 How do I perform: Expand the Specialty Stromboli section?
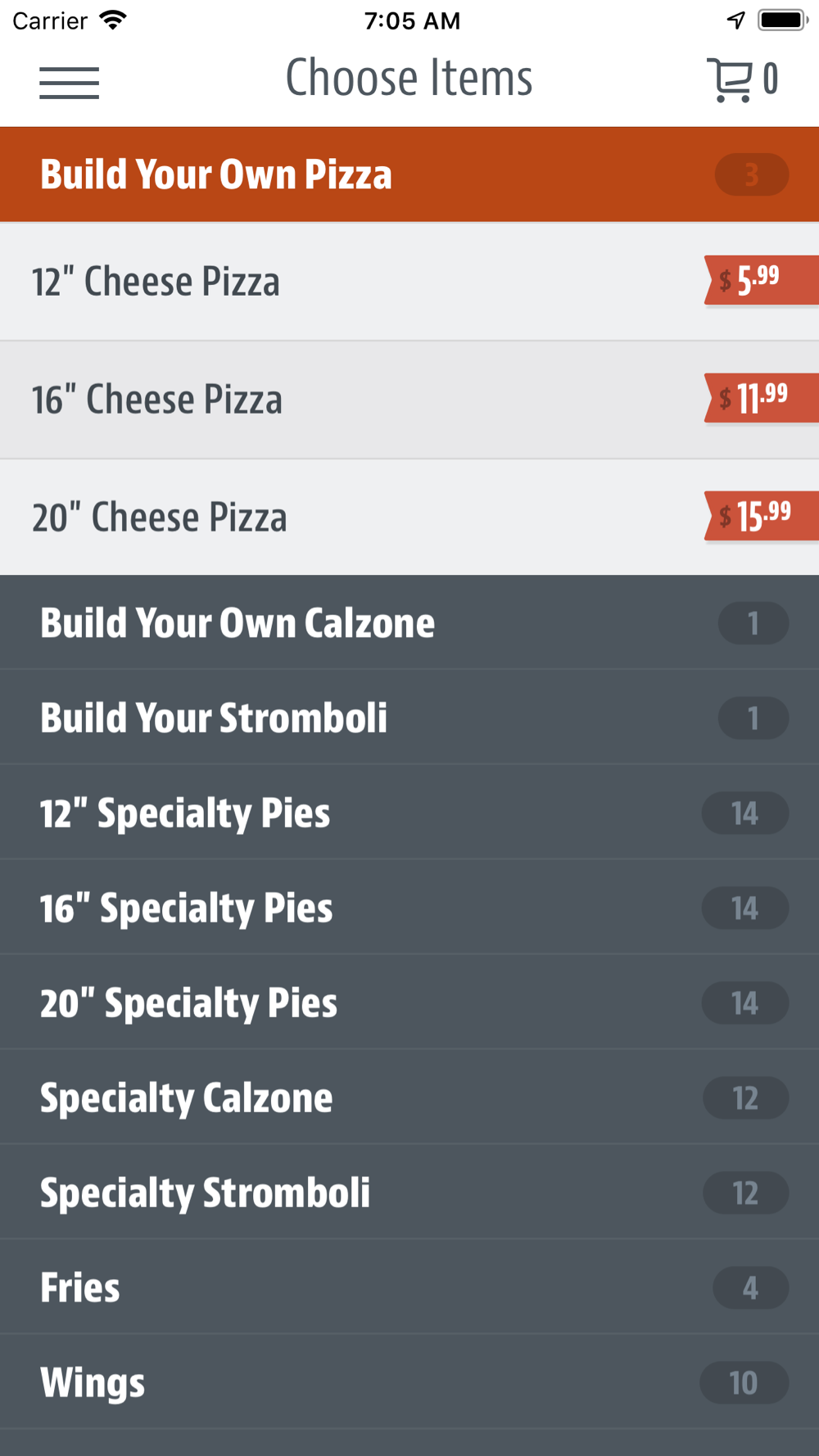tap(409, 1192)
